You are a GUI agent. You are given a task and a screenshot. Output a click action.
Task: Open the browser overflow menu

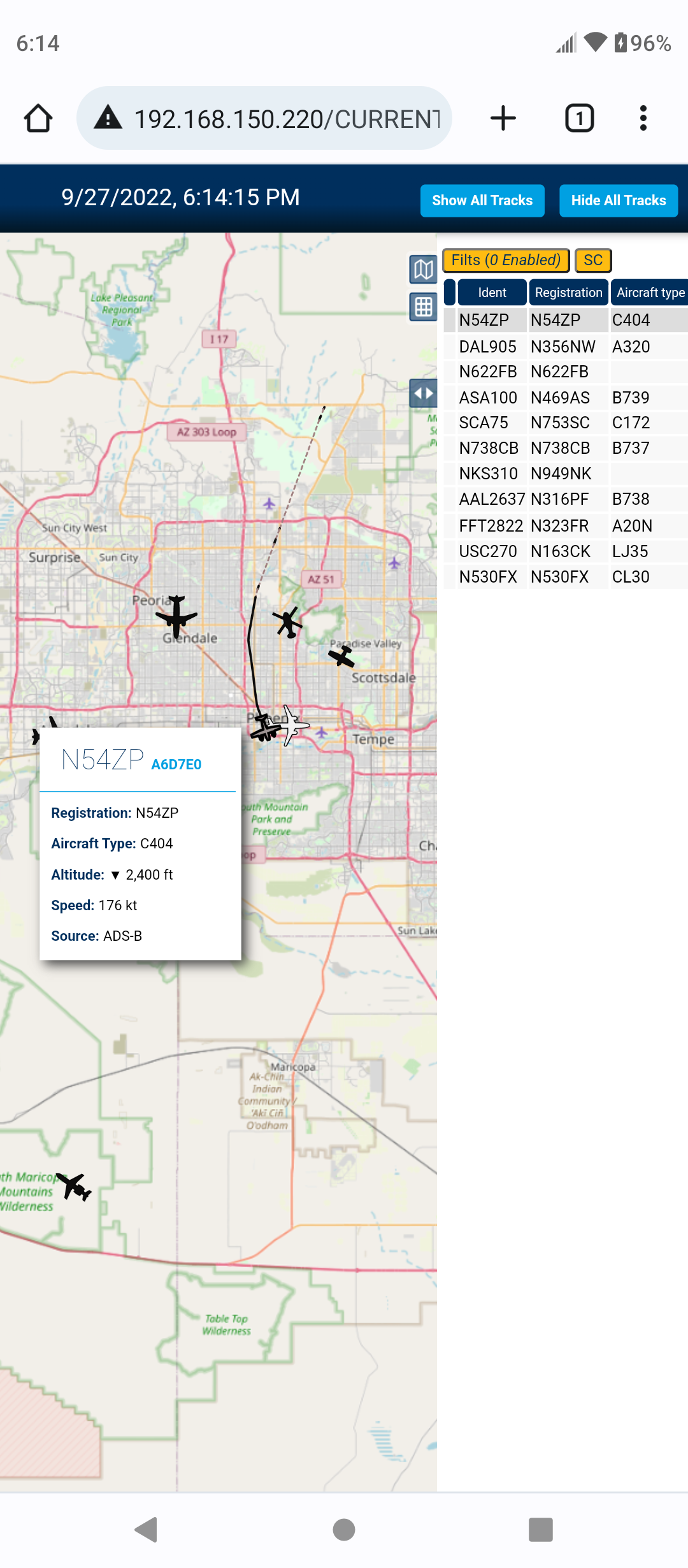[x=643, y=119]
